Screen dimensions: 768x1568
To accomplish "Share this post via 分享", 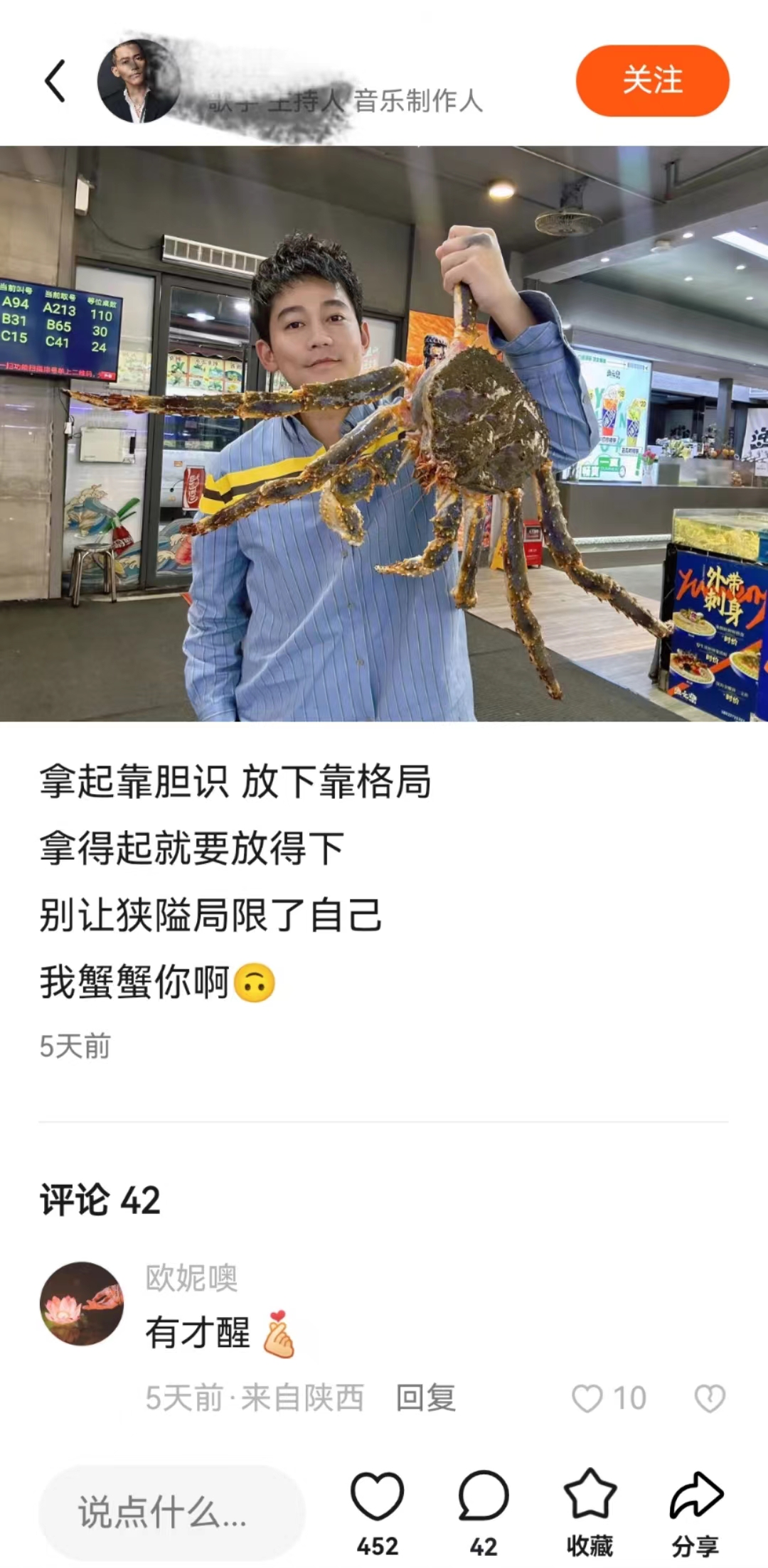I will (695, 1497).
